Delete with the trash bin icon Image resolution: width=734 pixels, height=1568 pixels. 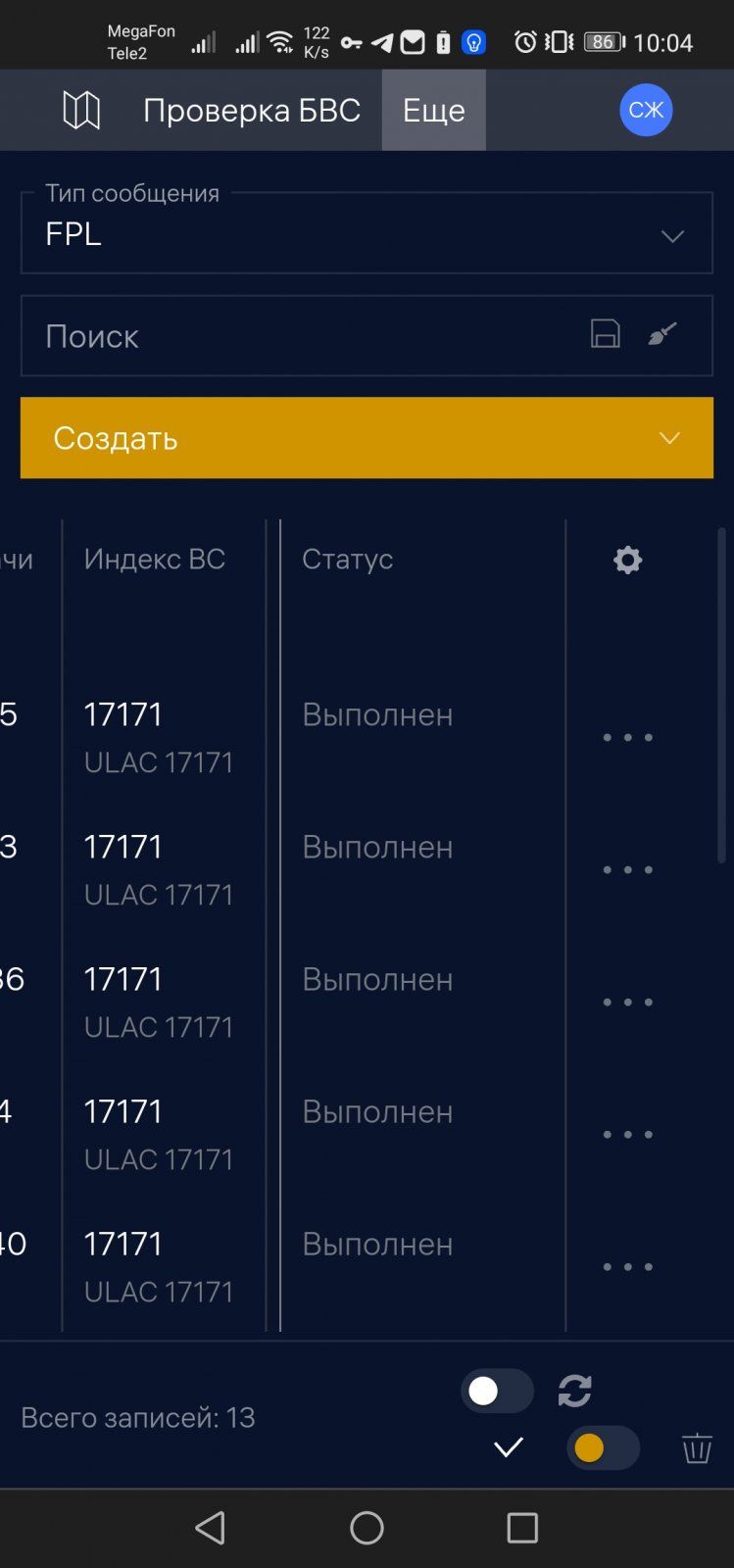(x=697, y=1447)
